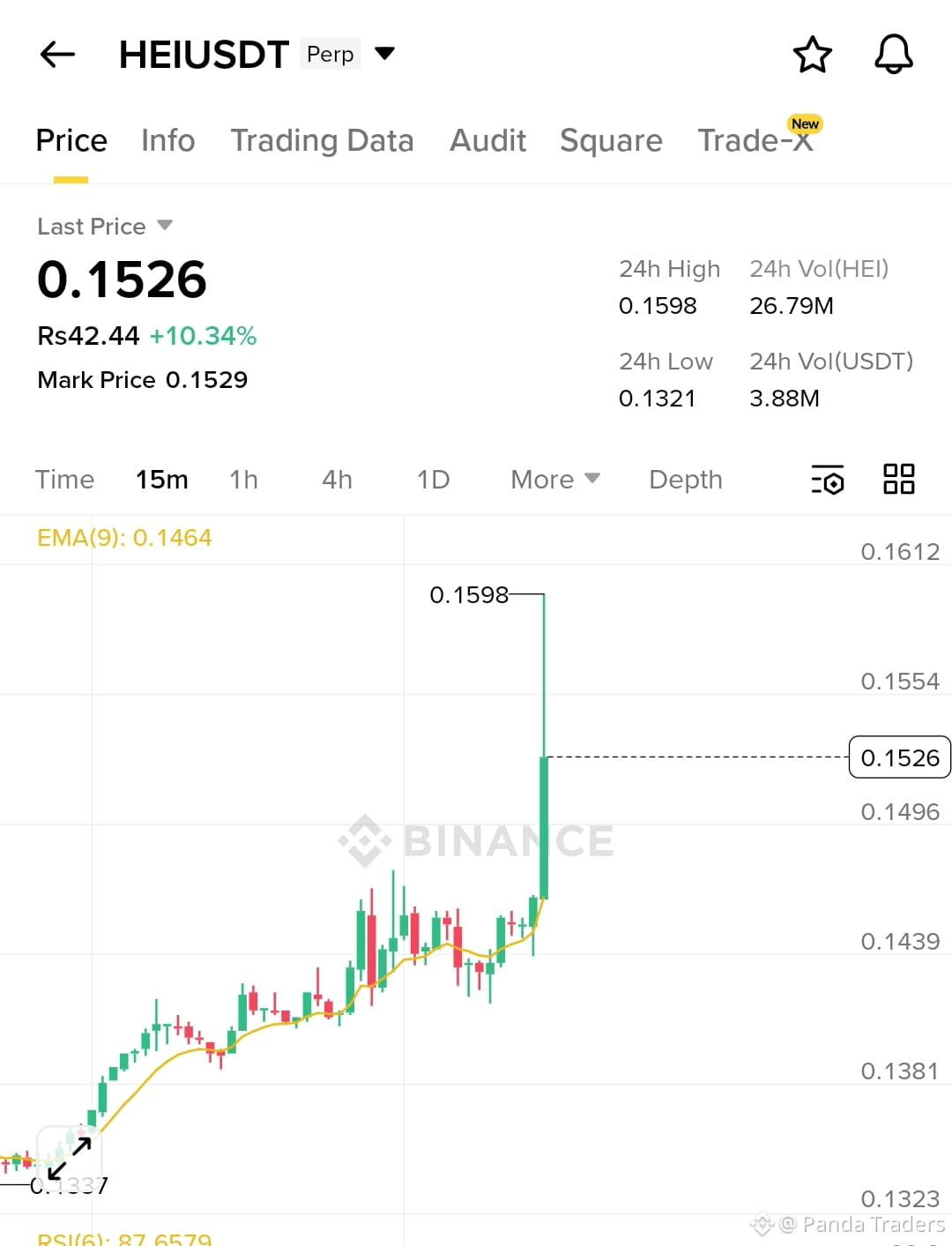Open the indicators settings icon

[827, 480]
